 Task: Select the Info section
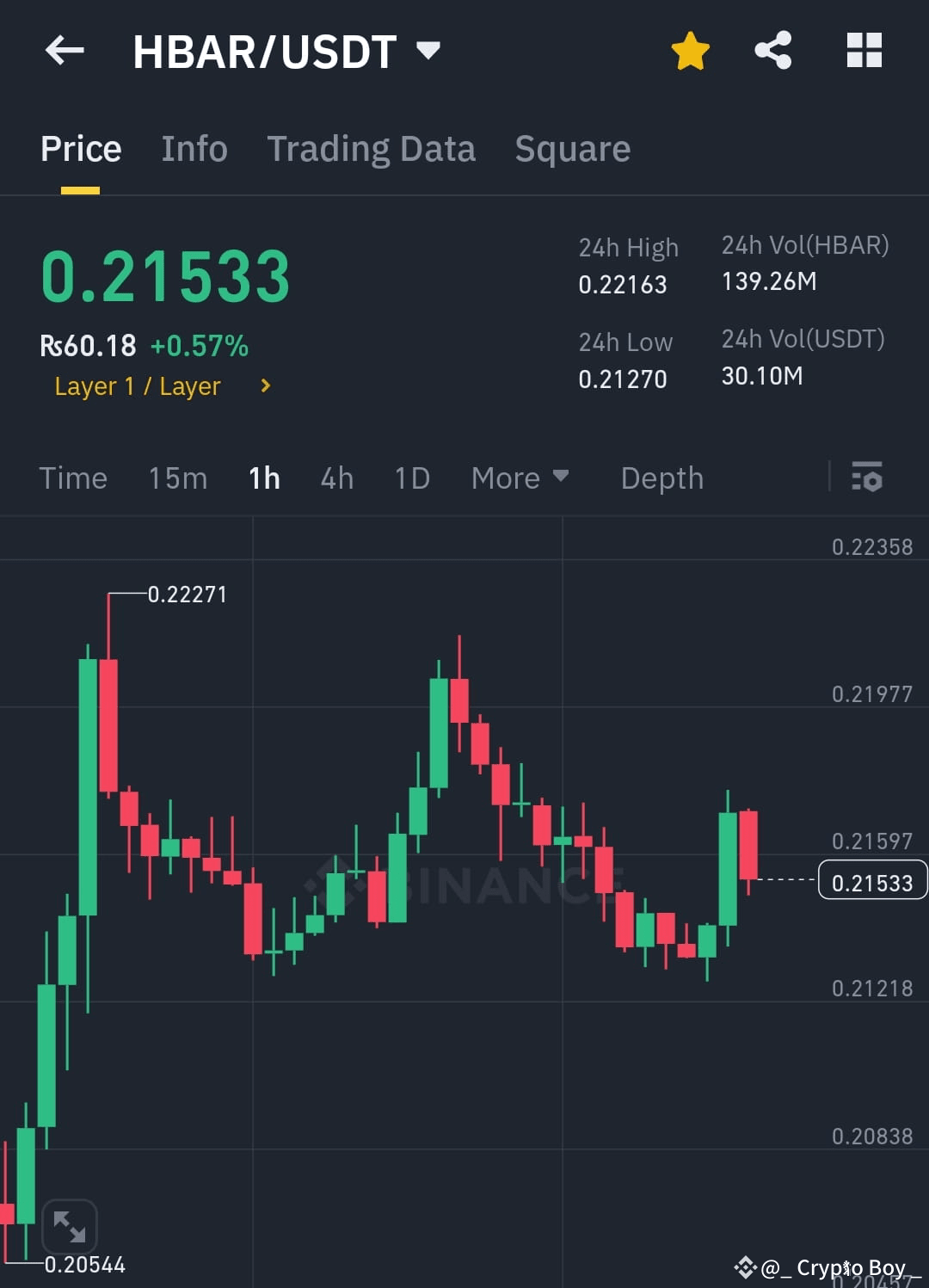[194, 148]
